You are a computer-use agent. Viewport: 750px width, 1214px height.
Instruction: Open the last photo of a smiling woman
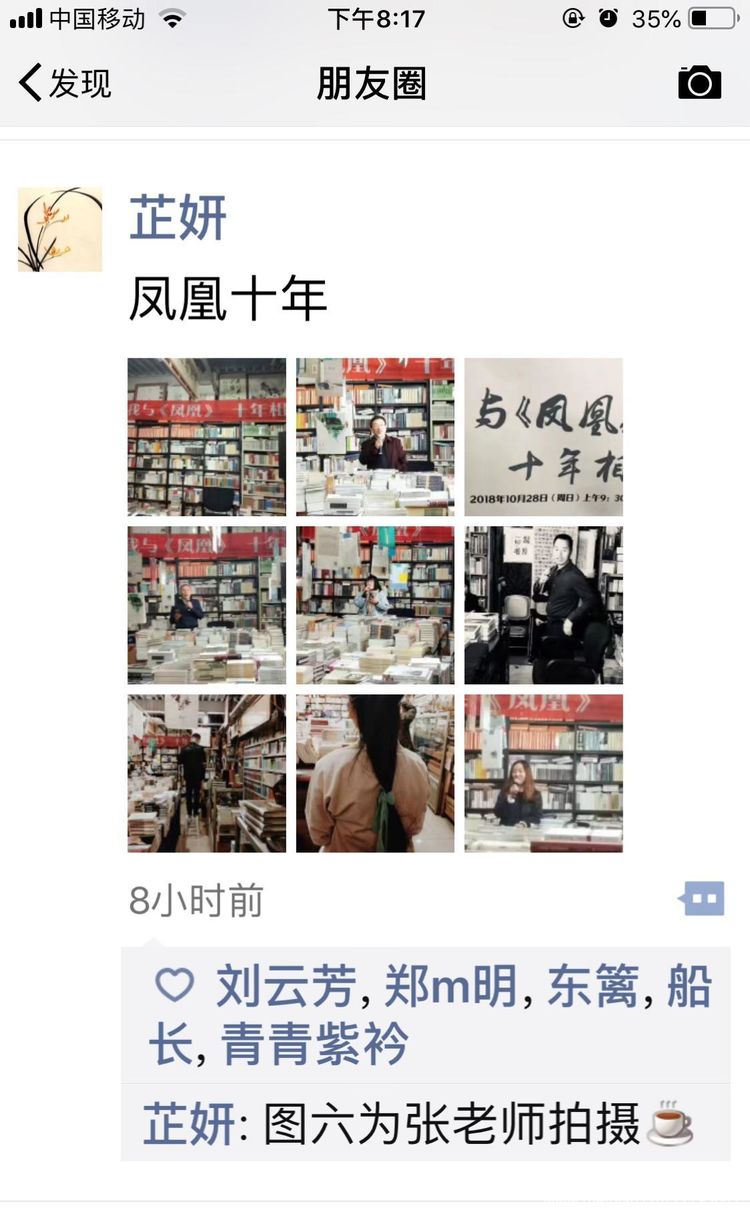543,773
